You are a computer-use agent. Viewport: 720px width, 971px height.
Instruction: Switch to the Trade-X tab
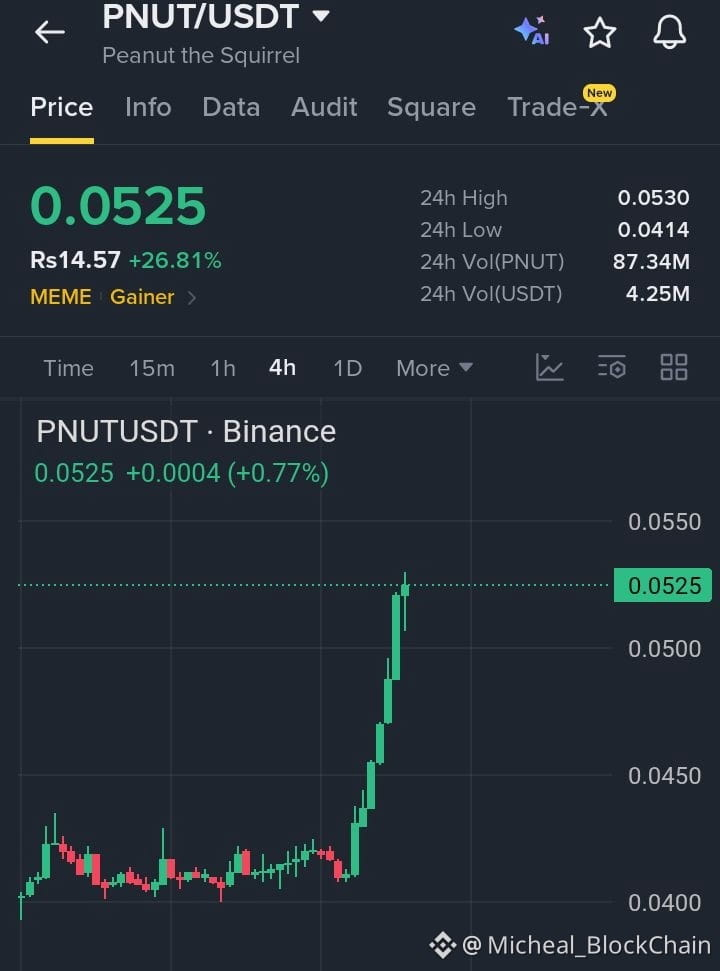[557, 107]
